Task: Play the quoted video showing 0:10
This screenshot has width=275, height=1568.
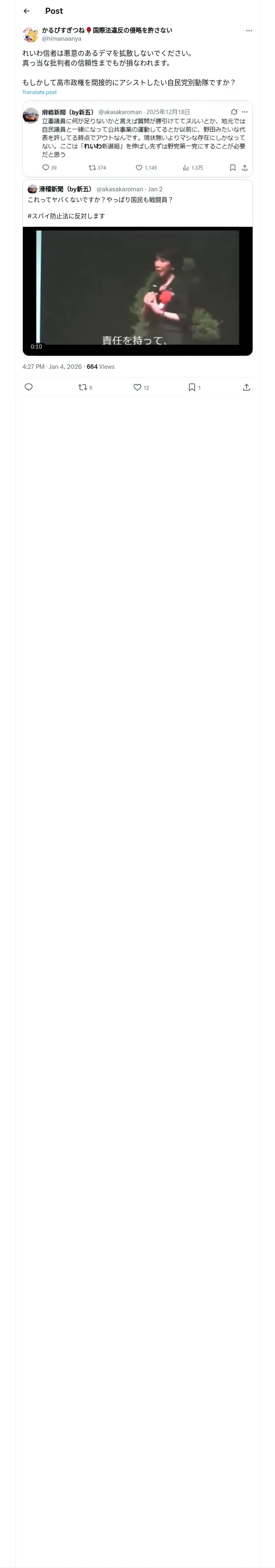Action: coord(138,291)
